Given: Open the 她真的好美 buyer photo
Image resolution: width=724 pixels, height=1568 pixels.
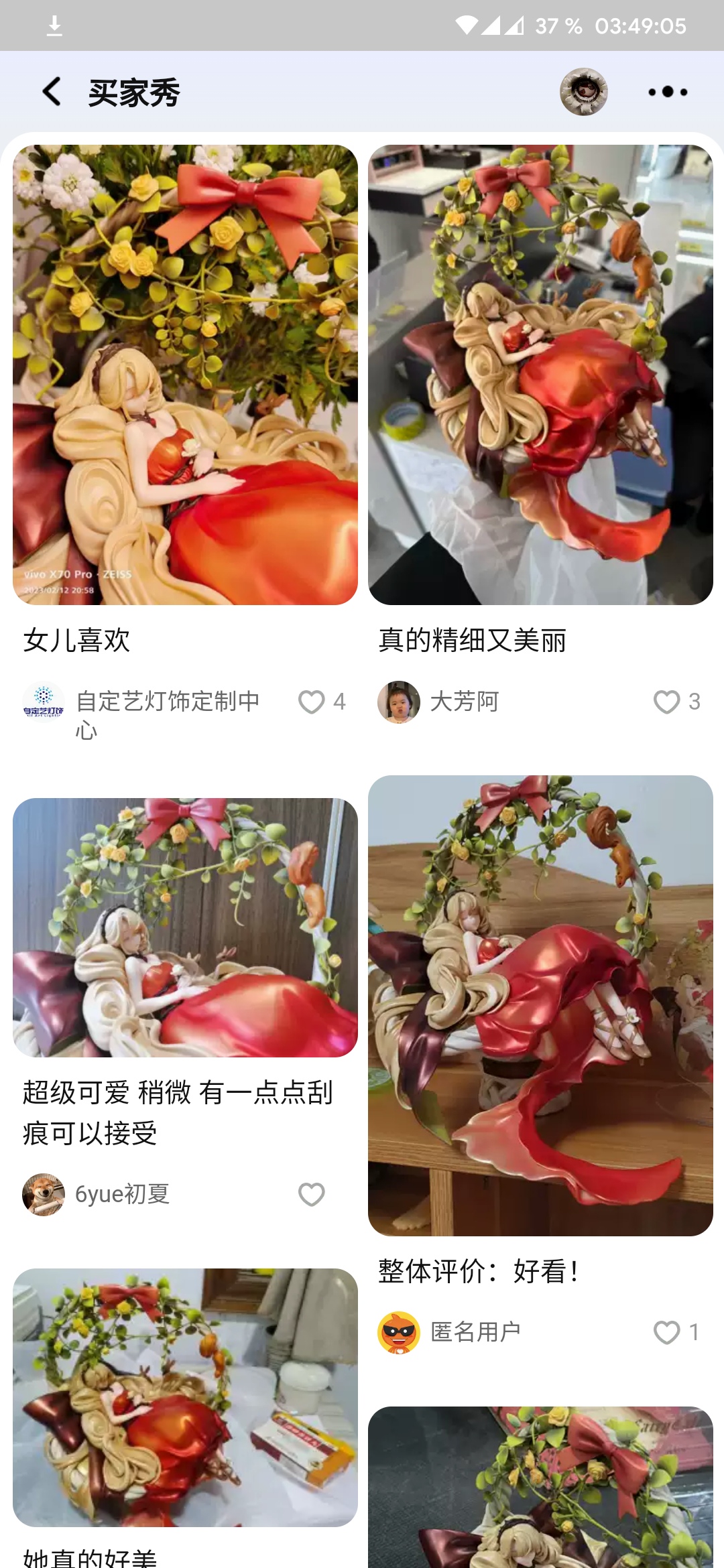Looking at the screenshot, I should [185, 1397].
